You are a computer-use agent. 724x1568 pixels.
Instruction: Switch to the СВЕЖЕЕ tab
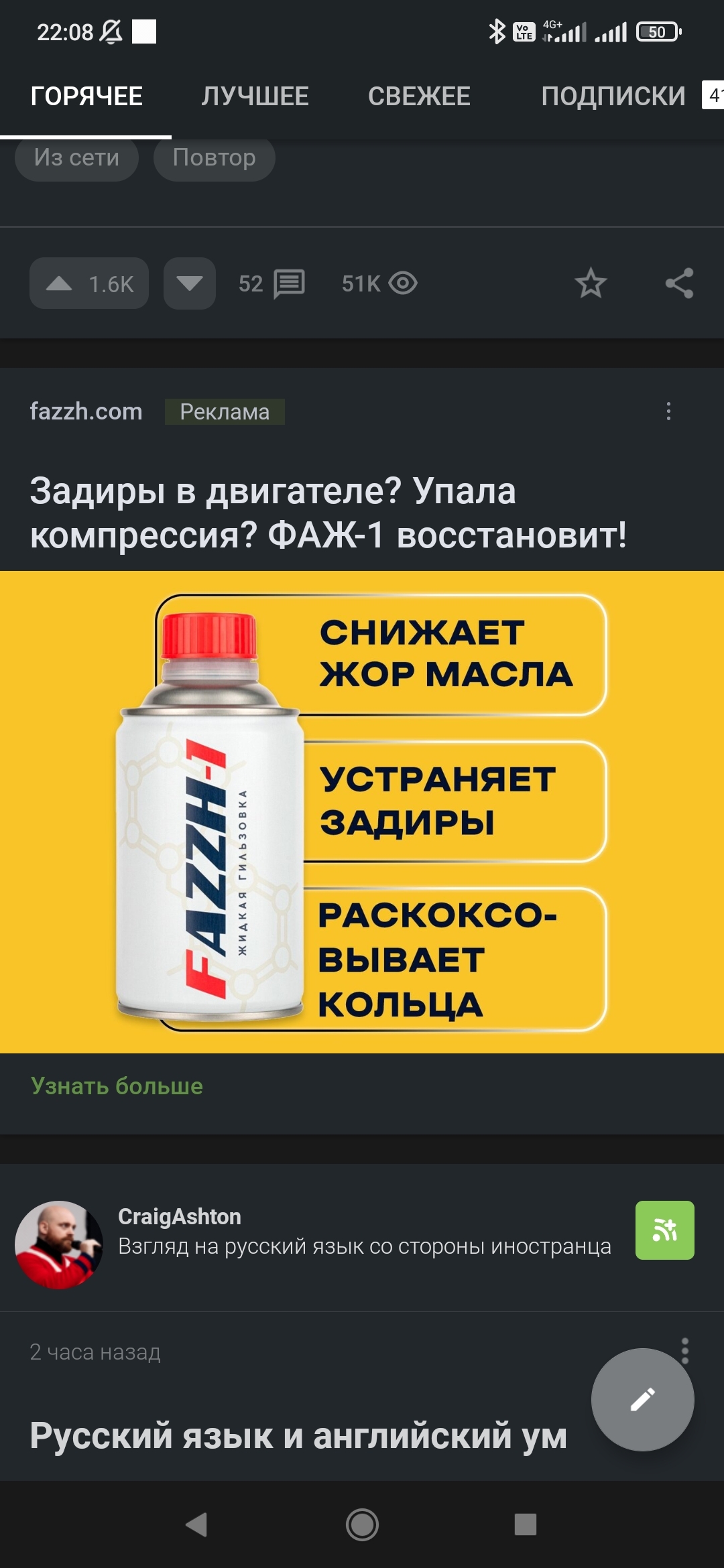click(419, 96)
